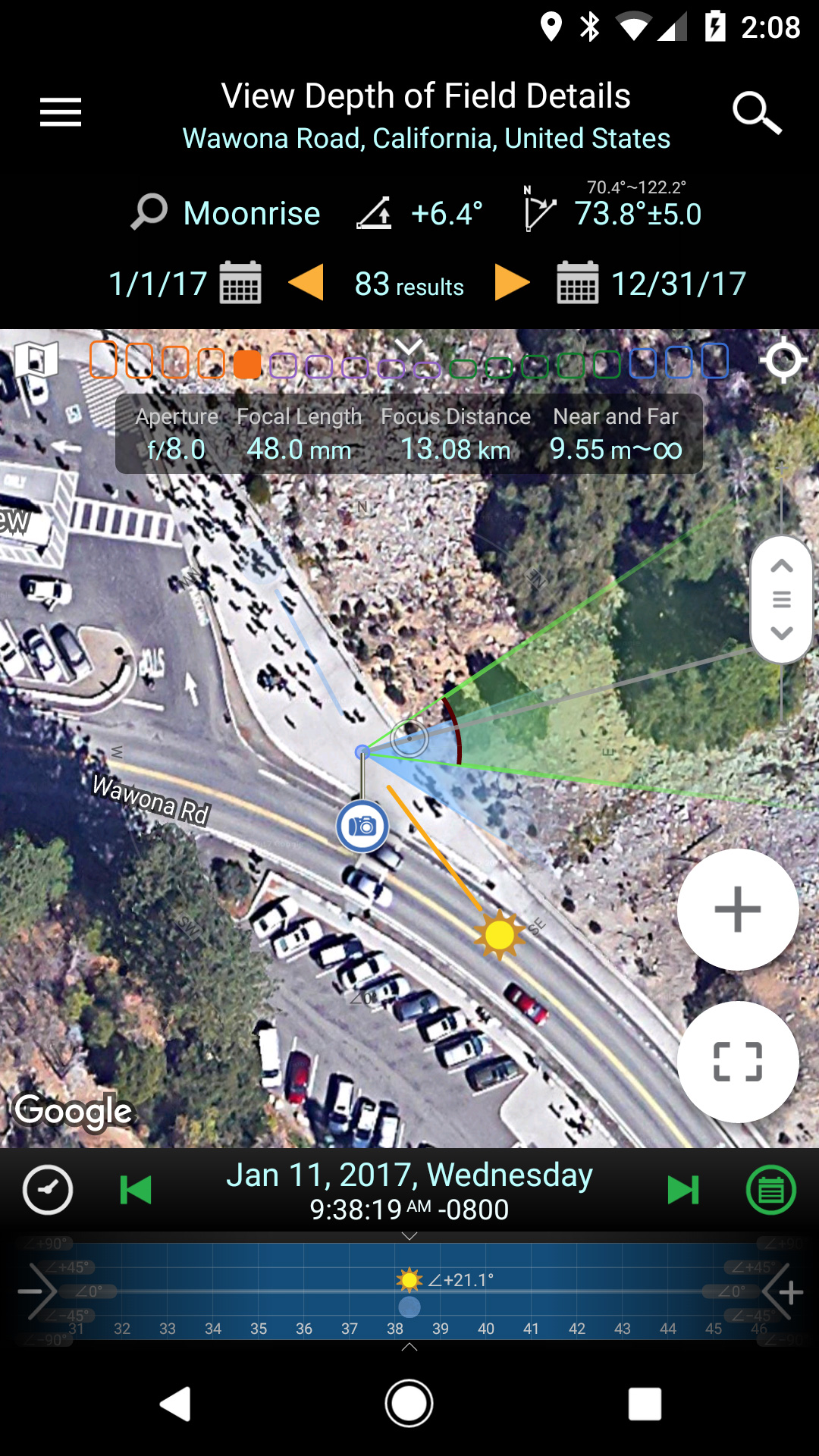Pick the start date 1/1/17

coord(184,284)
